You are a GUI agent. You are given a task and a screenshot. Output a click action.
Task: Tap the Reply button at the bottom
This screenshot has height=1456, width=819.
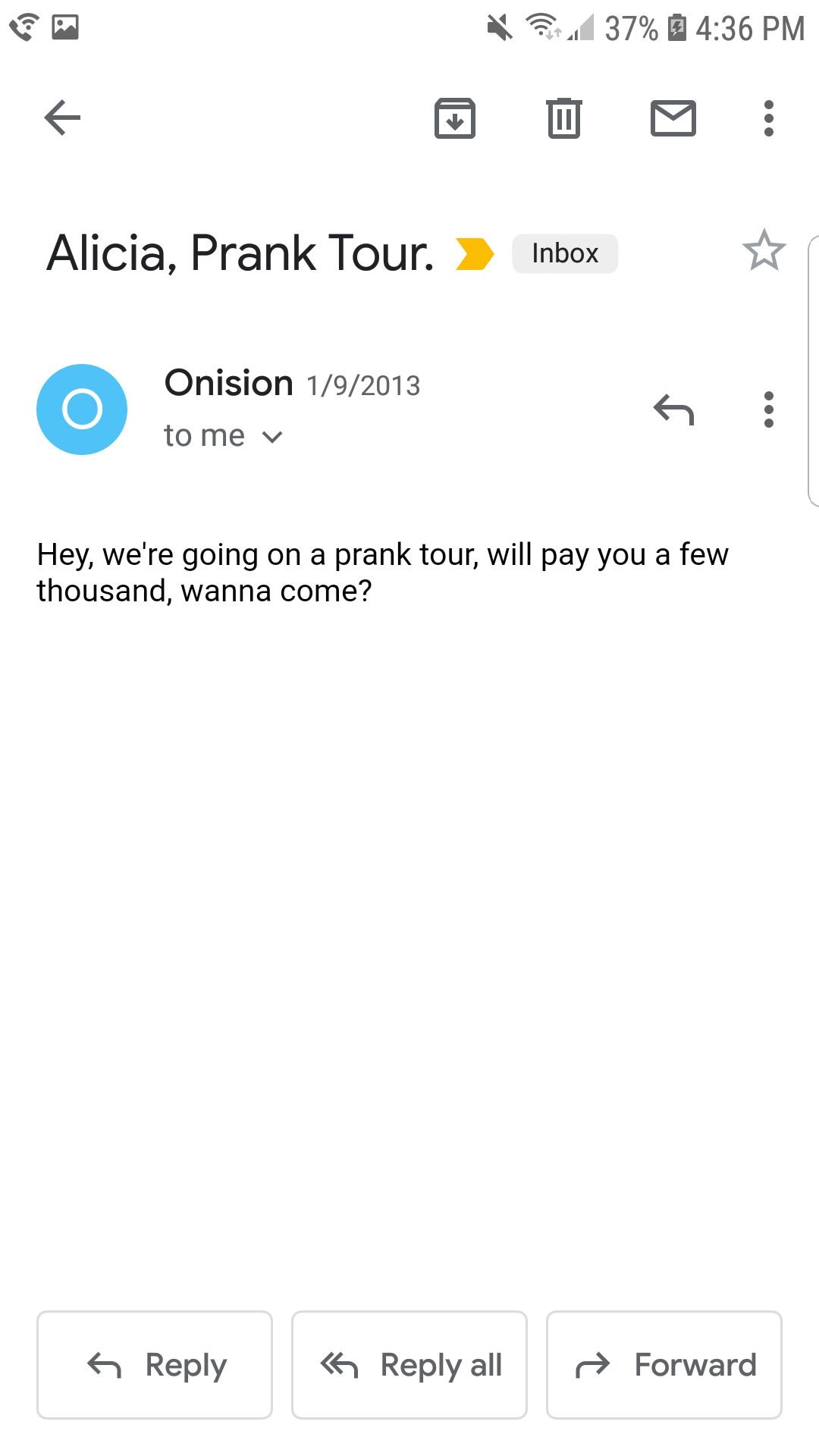click(x=155, y=1365)
